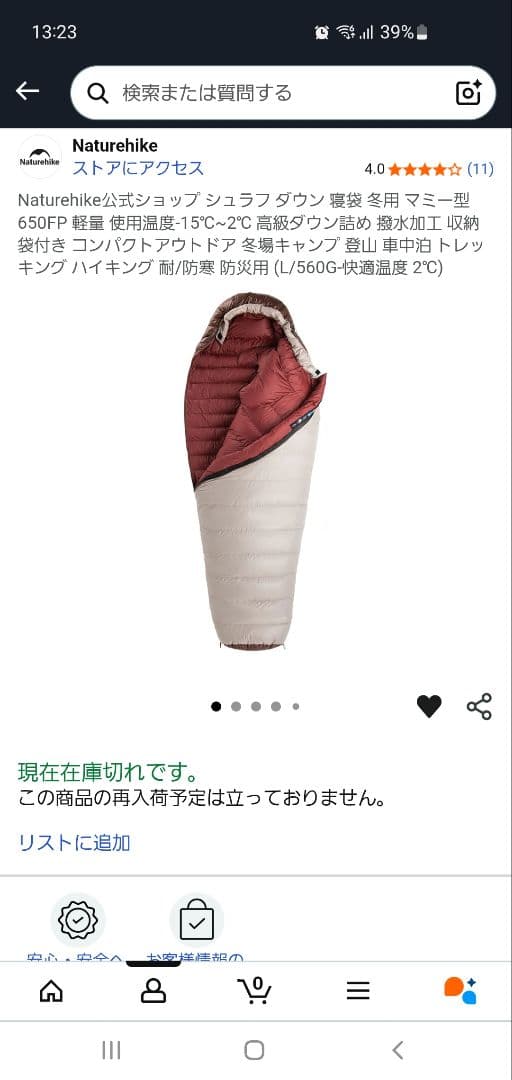The width and height of the screenshot is (512, 1080).
Task: Open camera lens search icon
Action: (469, 93)
